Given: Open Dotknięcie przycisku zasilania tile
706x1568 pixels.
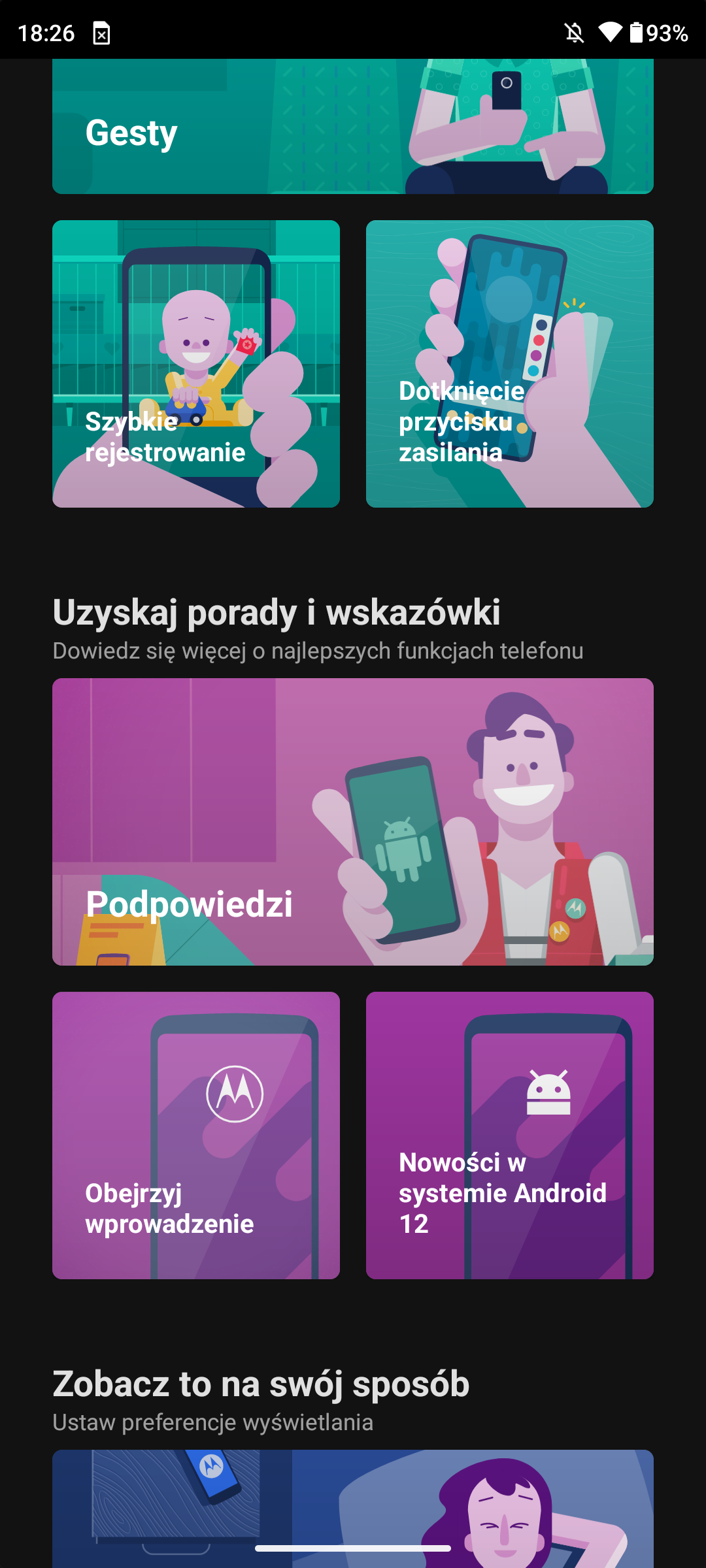Looking at the screenshot, I should pos(510,364).
